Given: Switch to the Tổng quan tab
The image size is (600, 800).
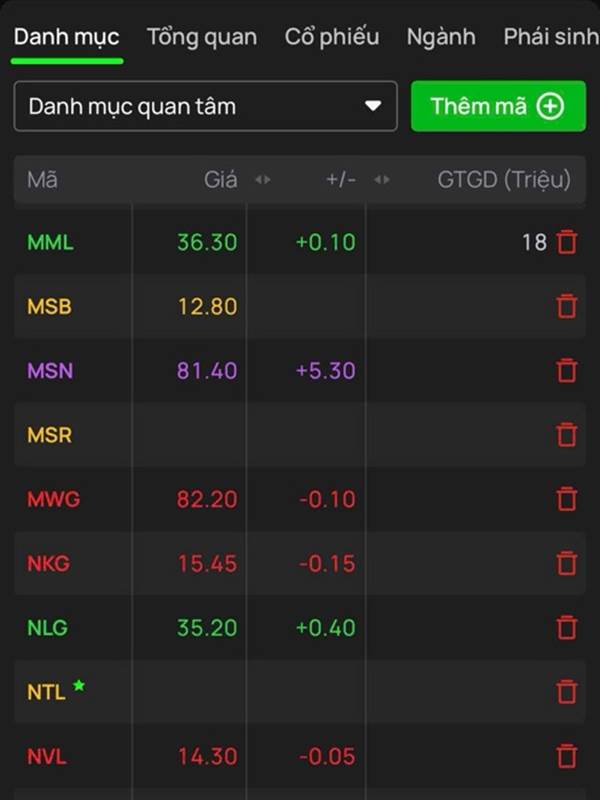Looking at the screenshot, I should [201, 37].
